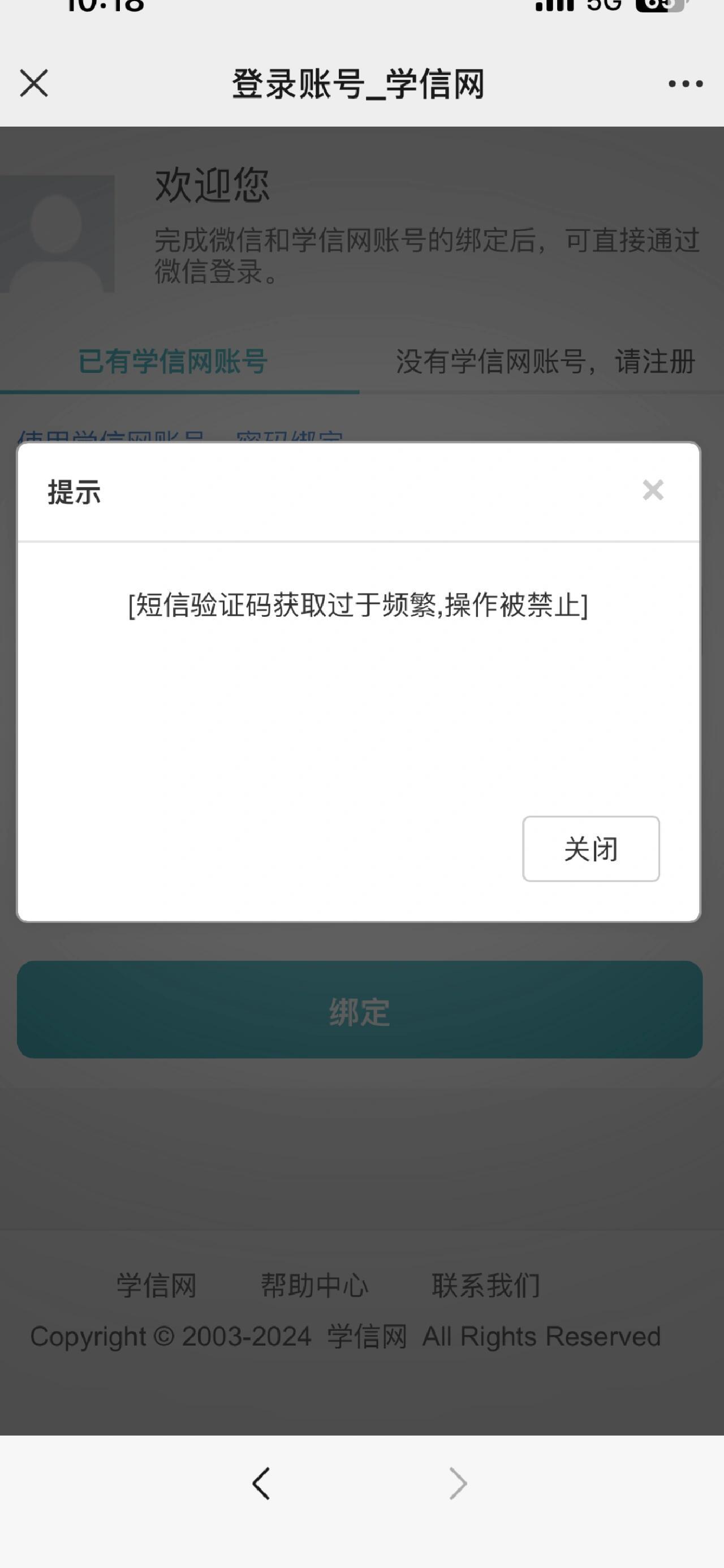Tap the signal strength indicator
724x1568 pixels.
point(554,7)
